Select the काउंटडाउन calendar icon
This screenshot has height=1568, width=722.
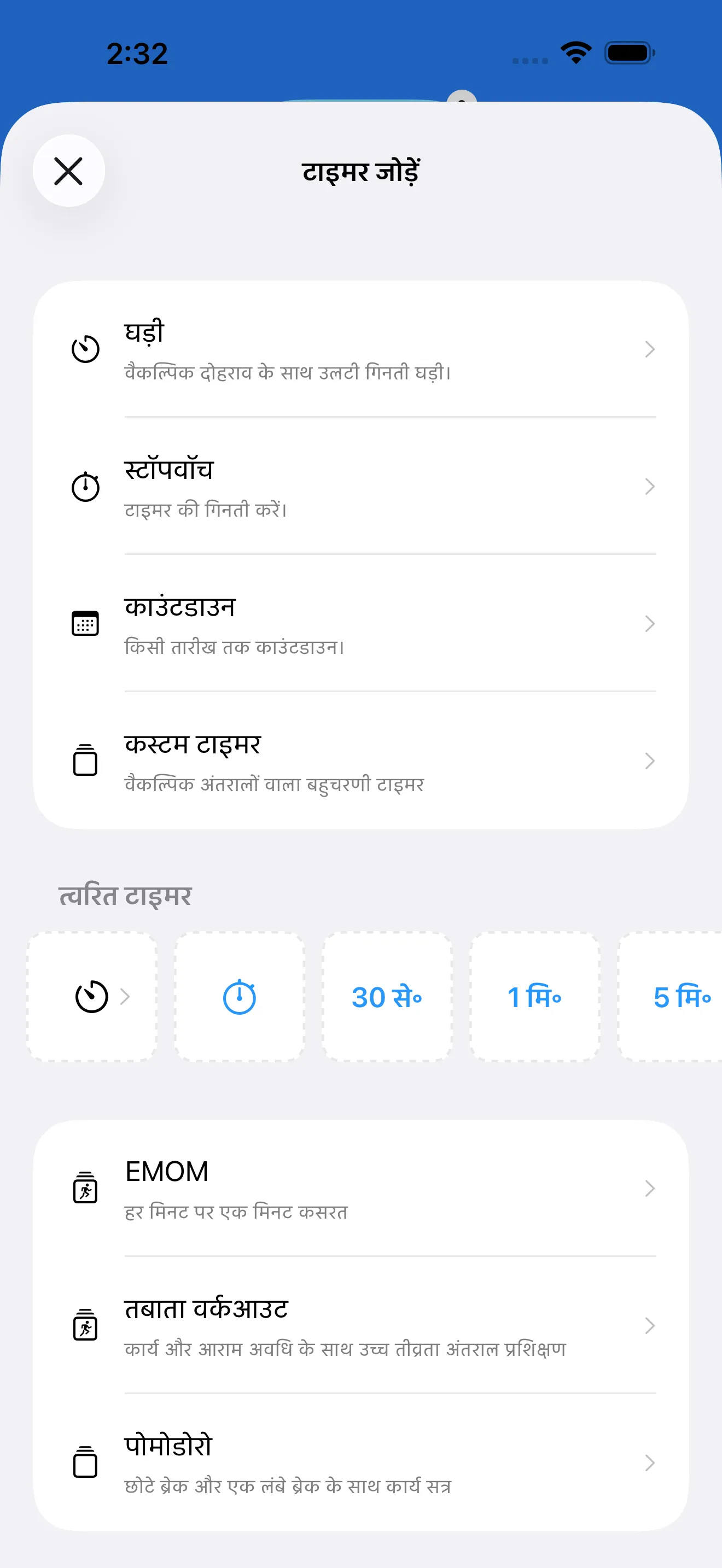(85, 622)
